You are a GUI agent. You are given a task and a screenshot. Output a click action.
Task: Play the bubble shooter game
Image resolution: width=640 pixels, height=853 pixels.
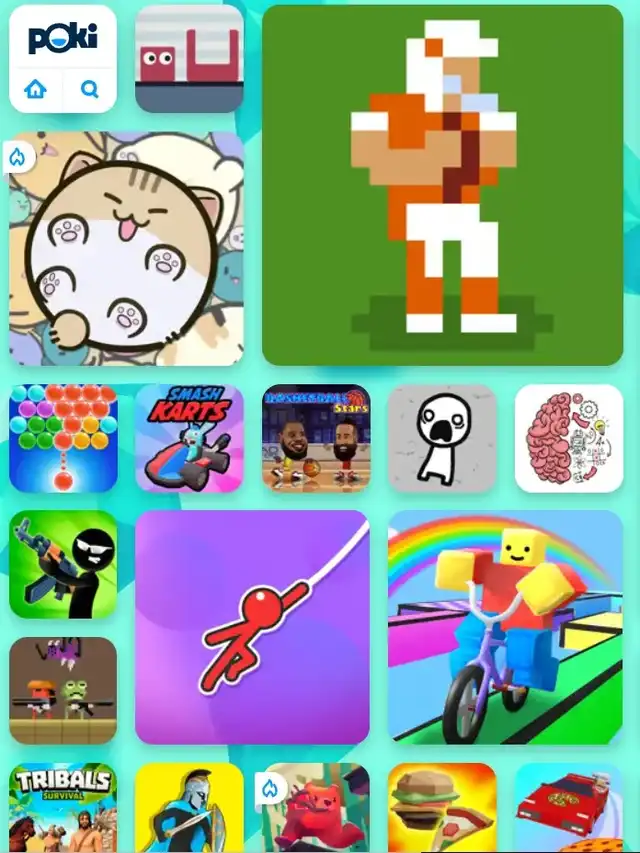[63, 438]
